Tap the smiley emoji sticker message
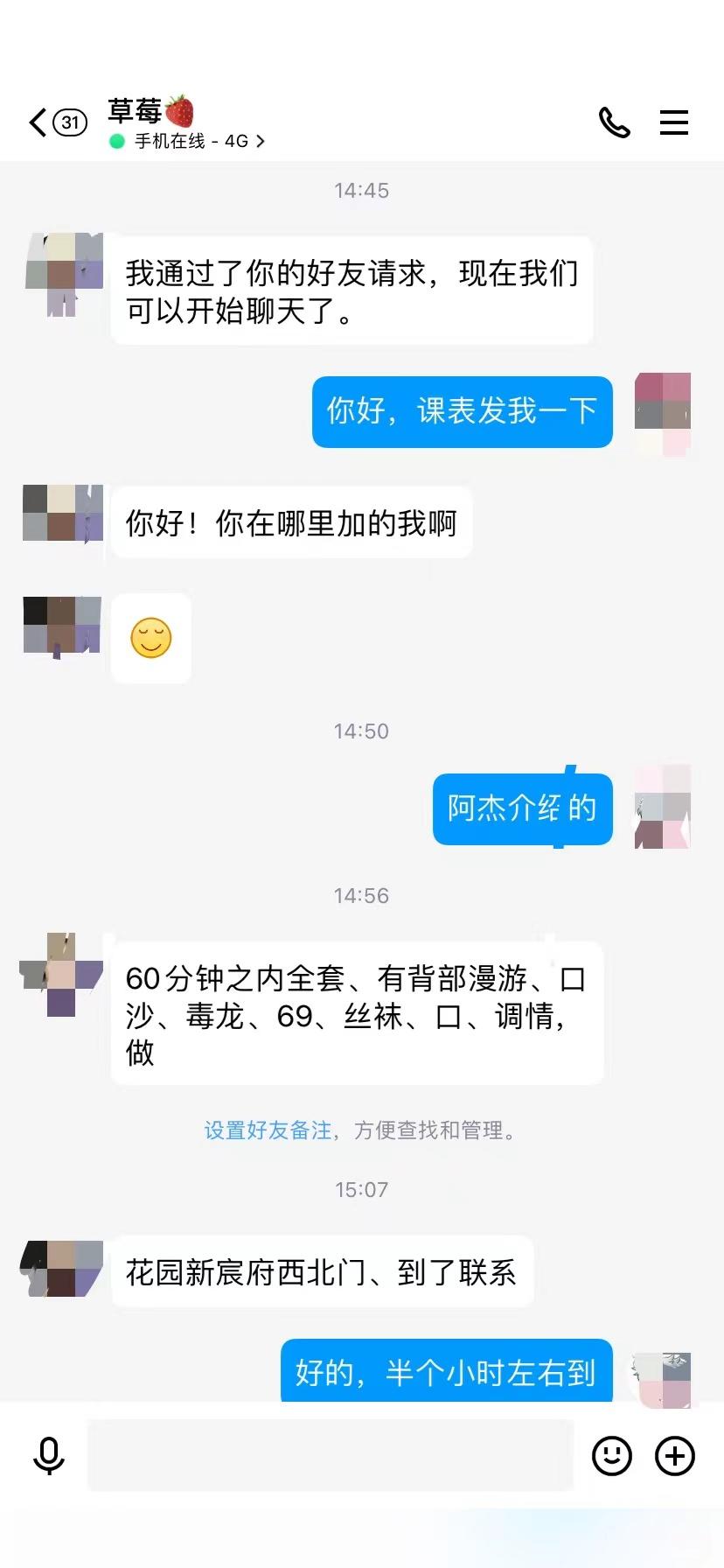Viewport: 724px width, 1568px height. tap(150, 638)
